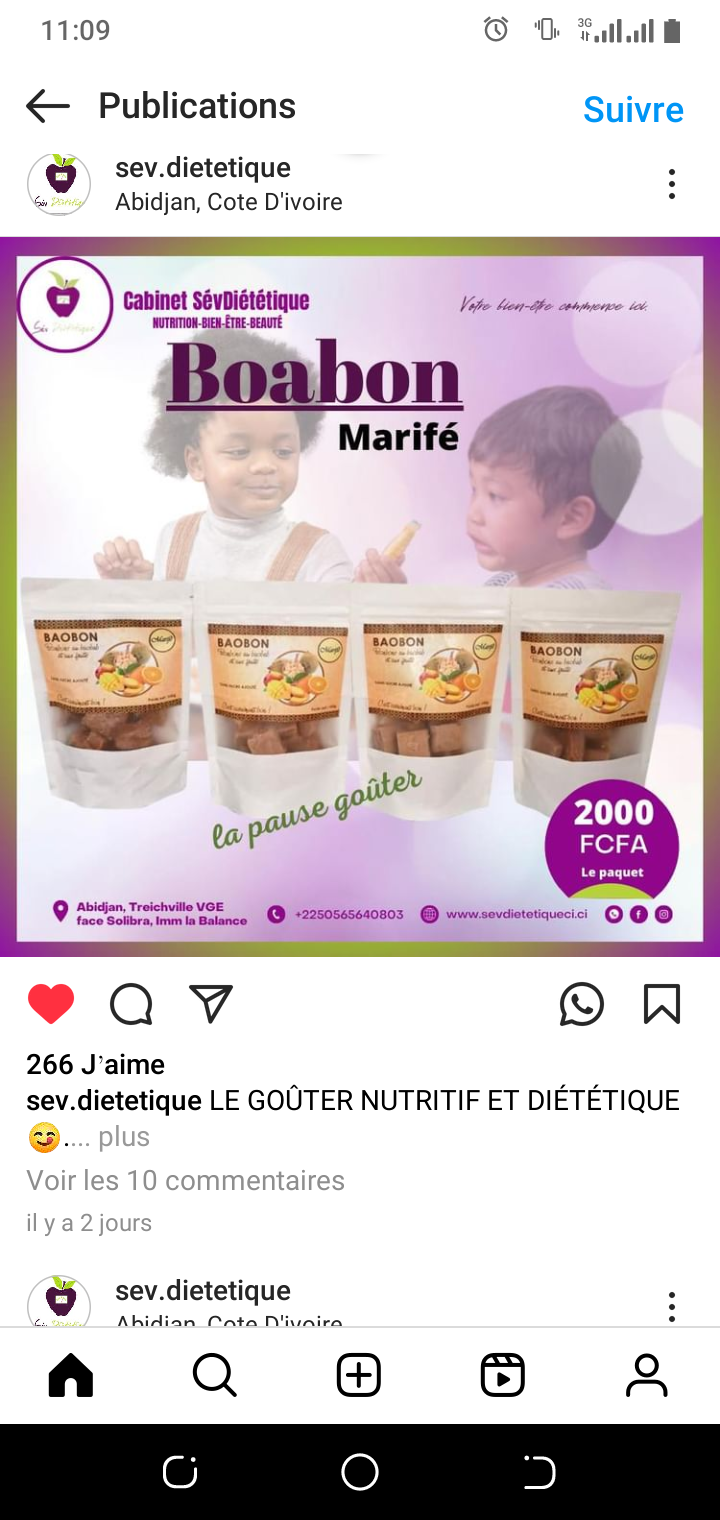View all 10 comments

pyautogui.click(x=185, y=1180)
